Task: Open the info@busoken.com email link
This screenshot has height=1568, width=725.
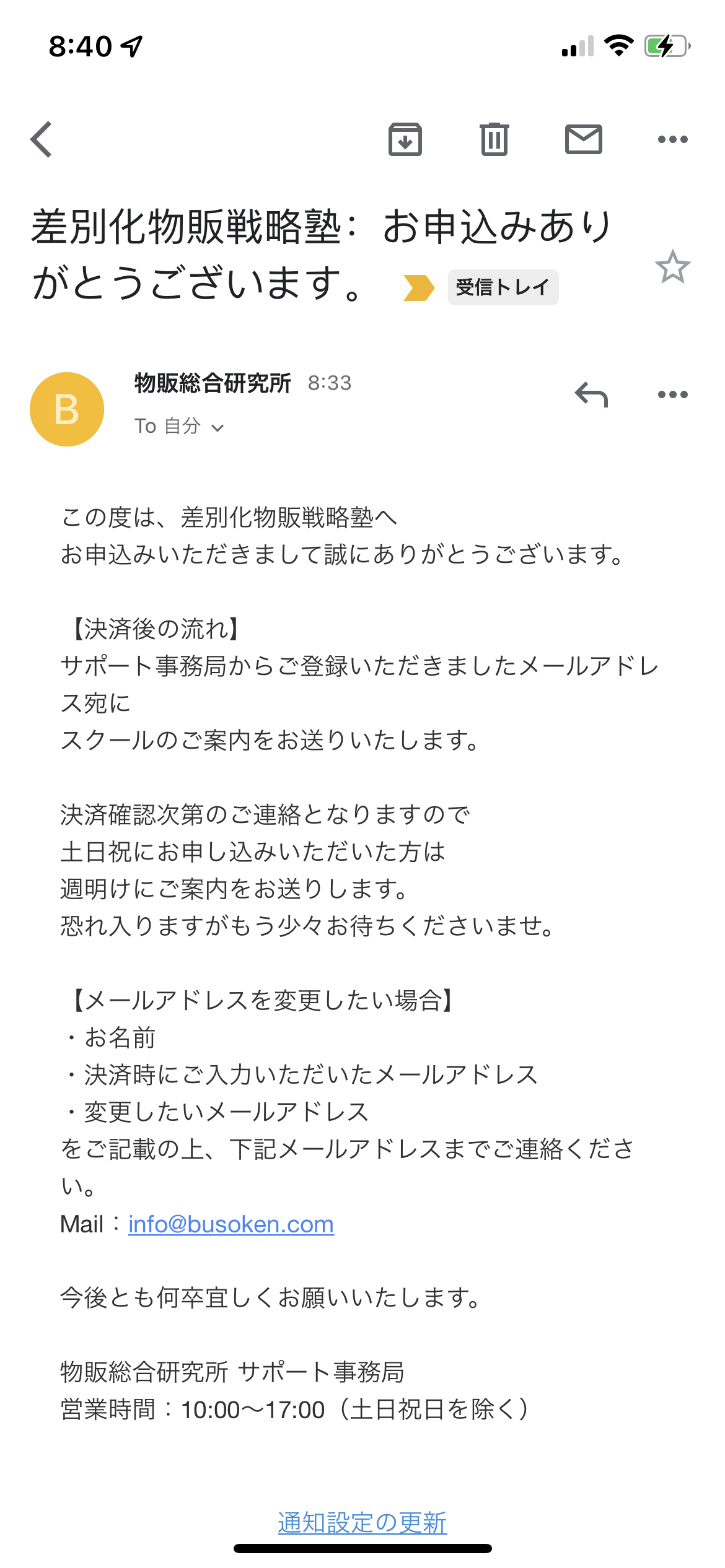Action: 231,1224
